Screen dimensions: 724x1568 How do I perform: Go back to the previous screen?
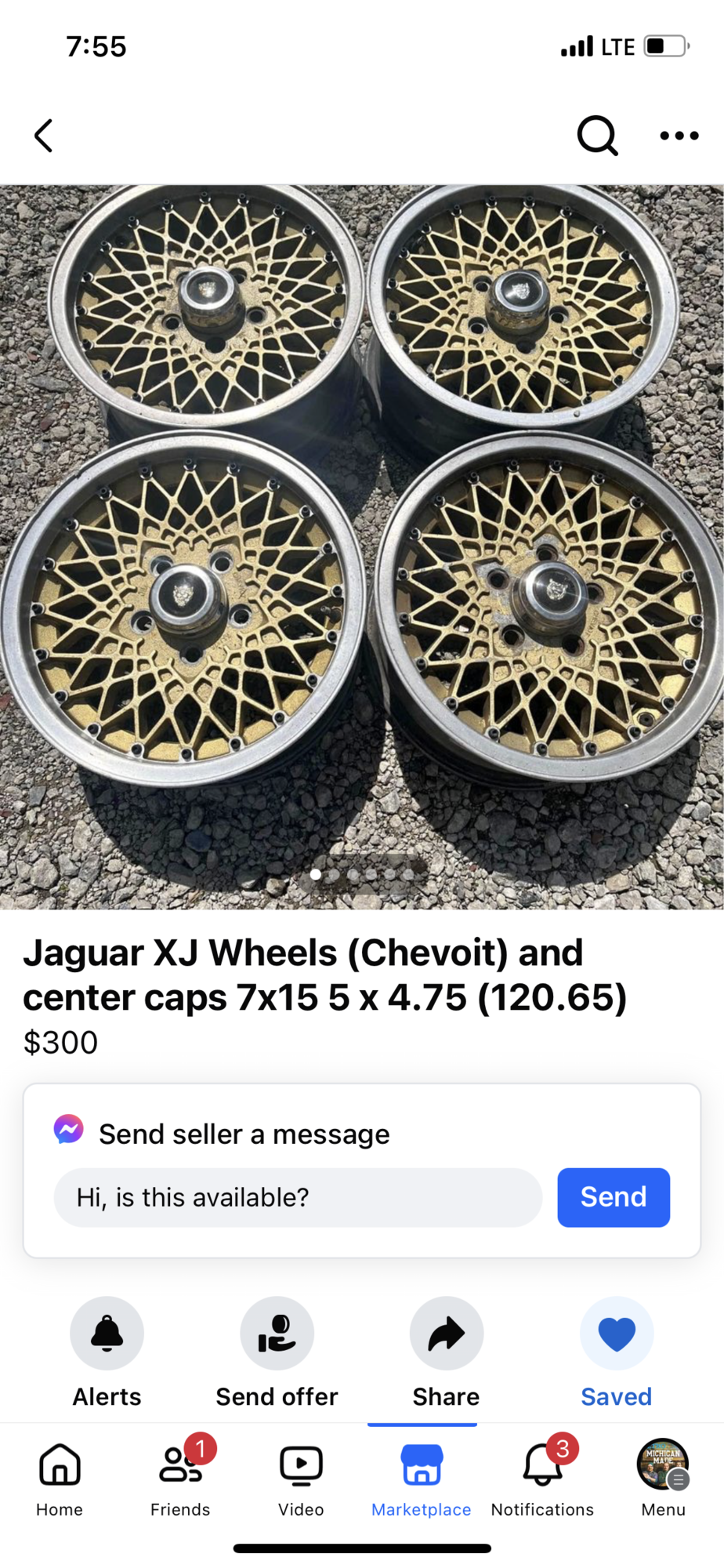click(44, 136)
